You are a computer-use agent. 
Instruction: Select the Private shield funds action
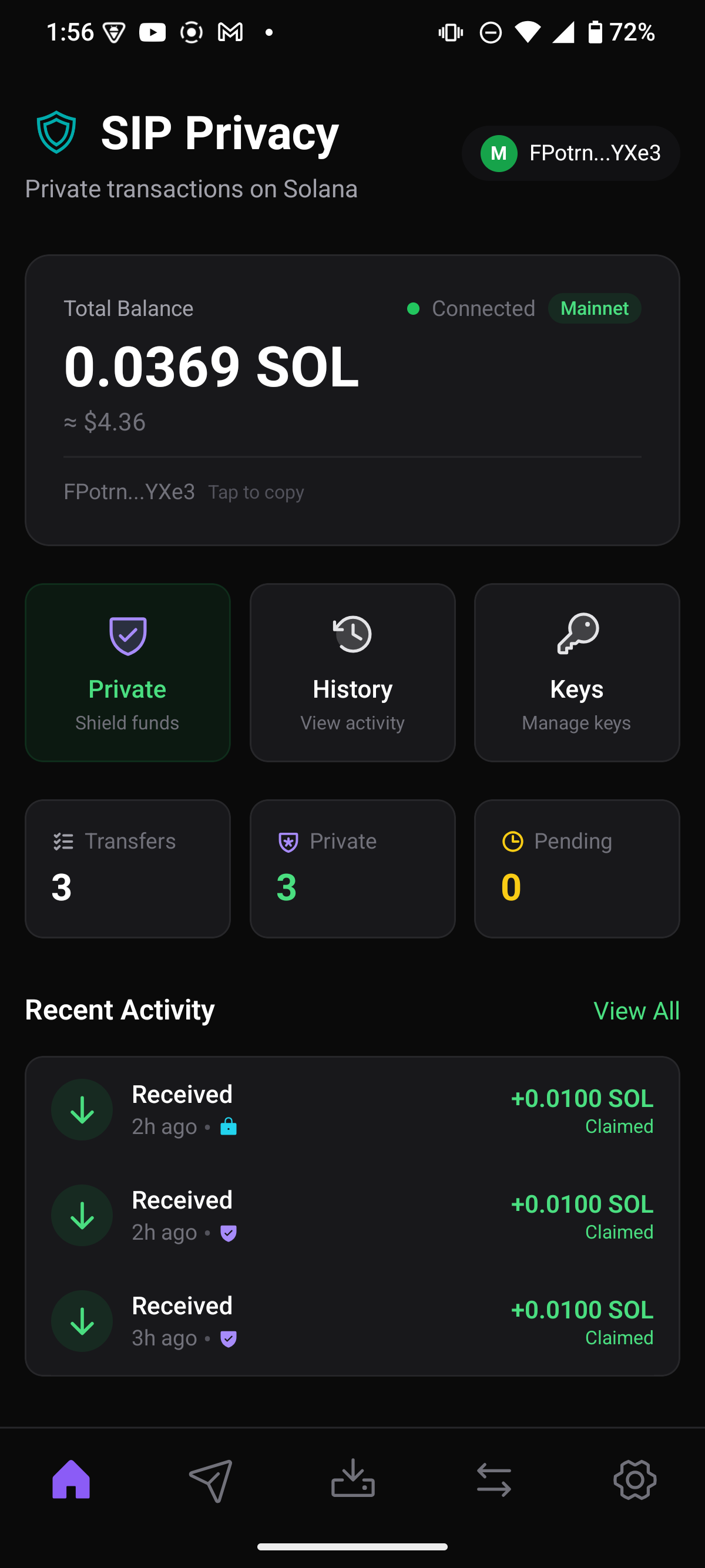pos(127,672)
